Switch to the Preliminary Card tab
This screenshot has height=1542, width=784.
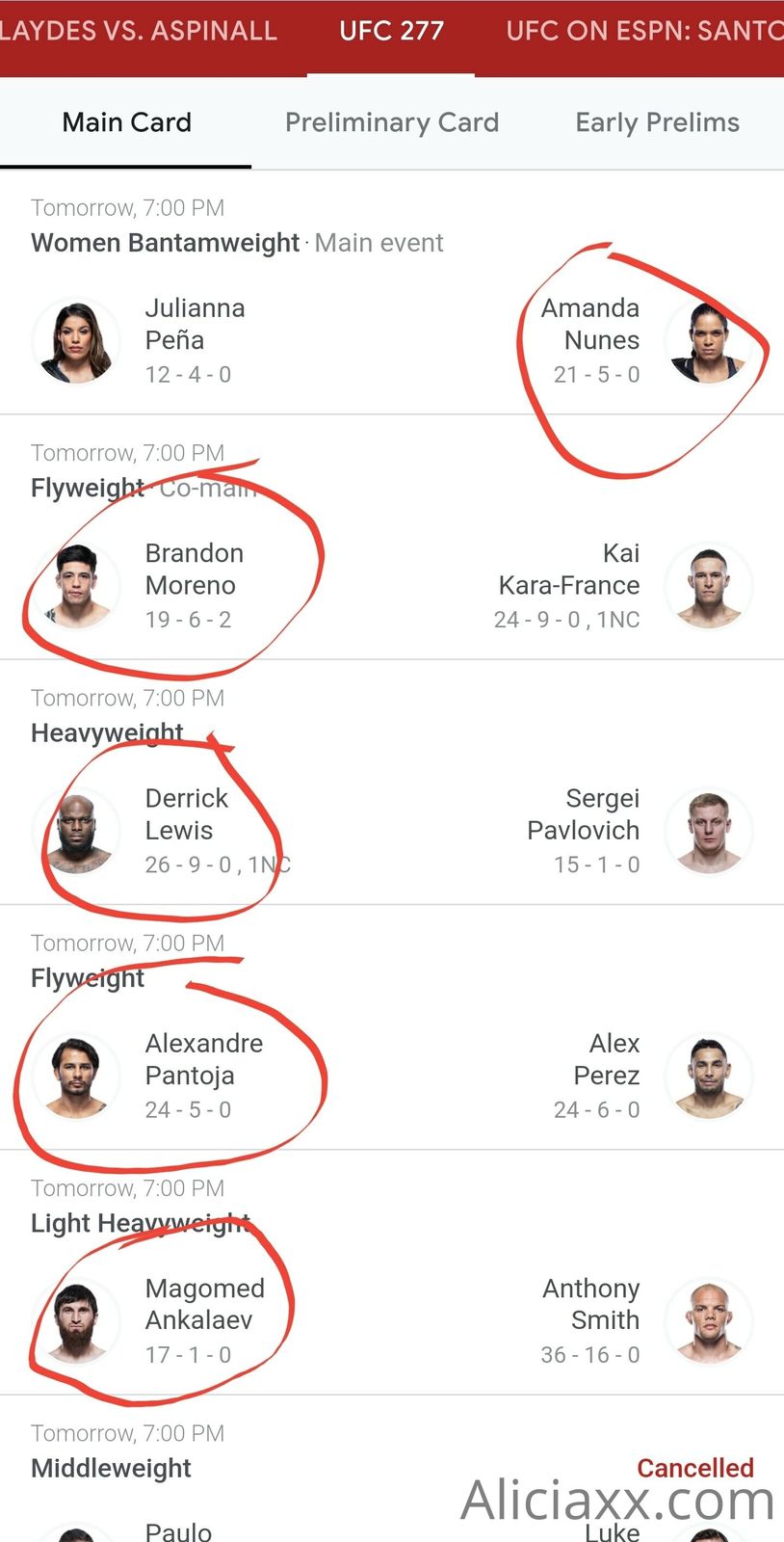pos(391,122)
